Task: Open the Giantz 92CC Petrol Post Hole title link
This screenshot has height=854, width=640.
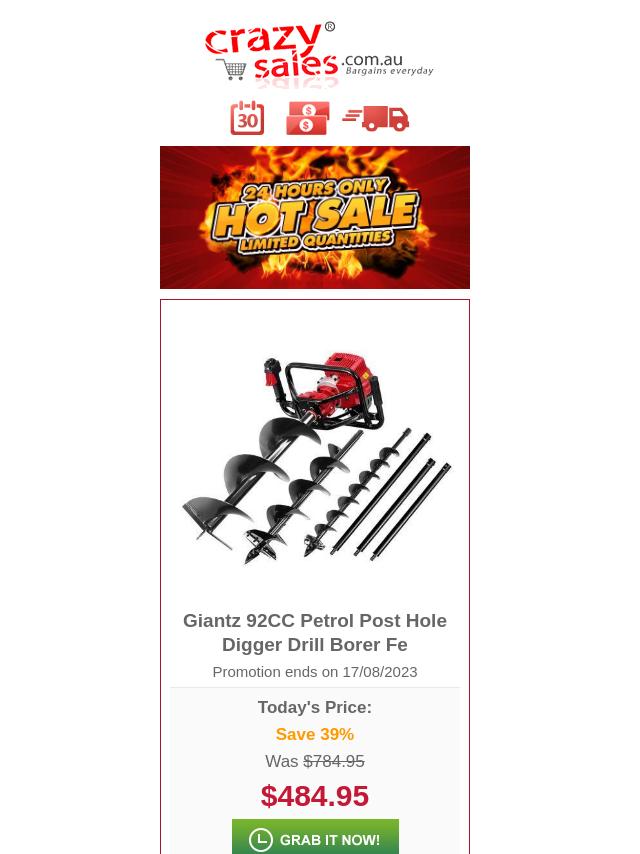Action: pyautogui.click(x=315, y=632)
